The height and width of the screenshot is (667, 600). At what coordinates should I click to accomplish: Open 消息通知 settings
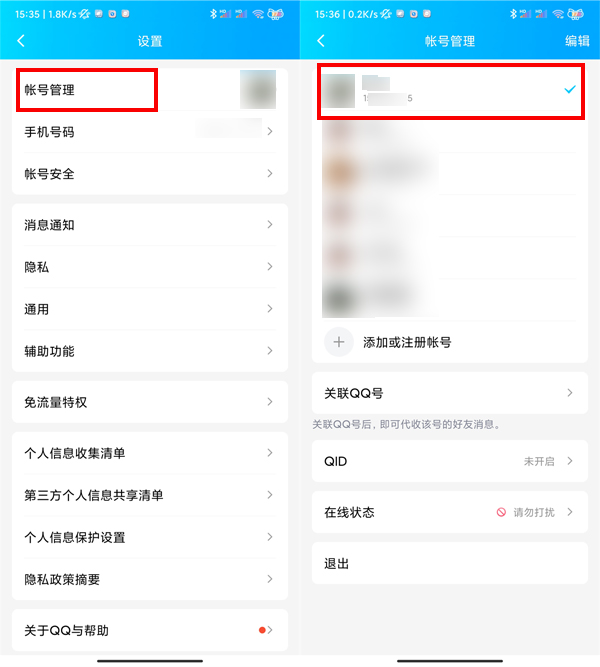click(x=150, y=225)
